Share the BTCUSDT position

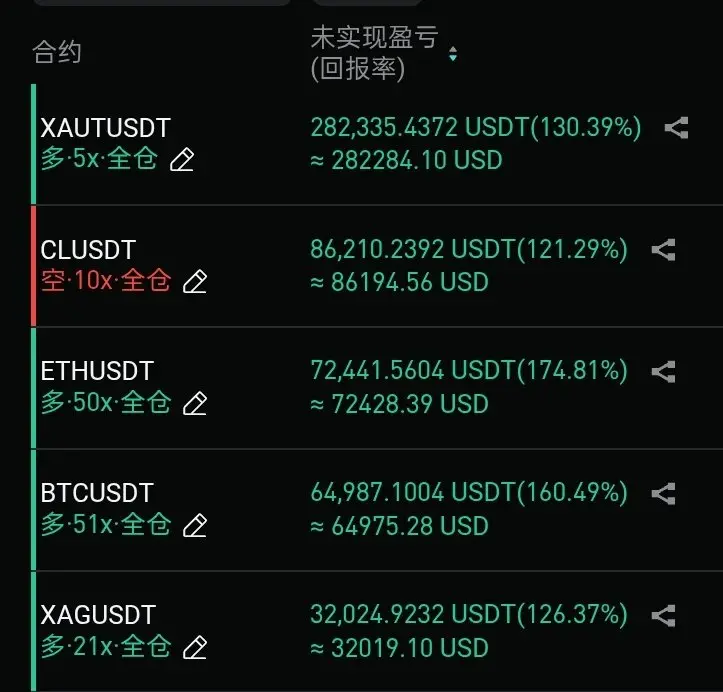663,493
